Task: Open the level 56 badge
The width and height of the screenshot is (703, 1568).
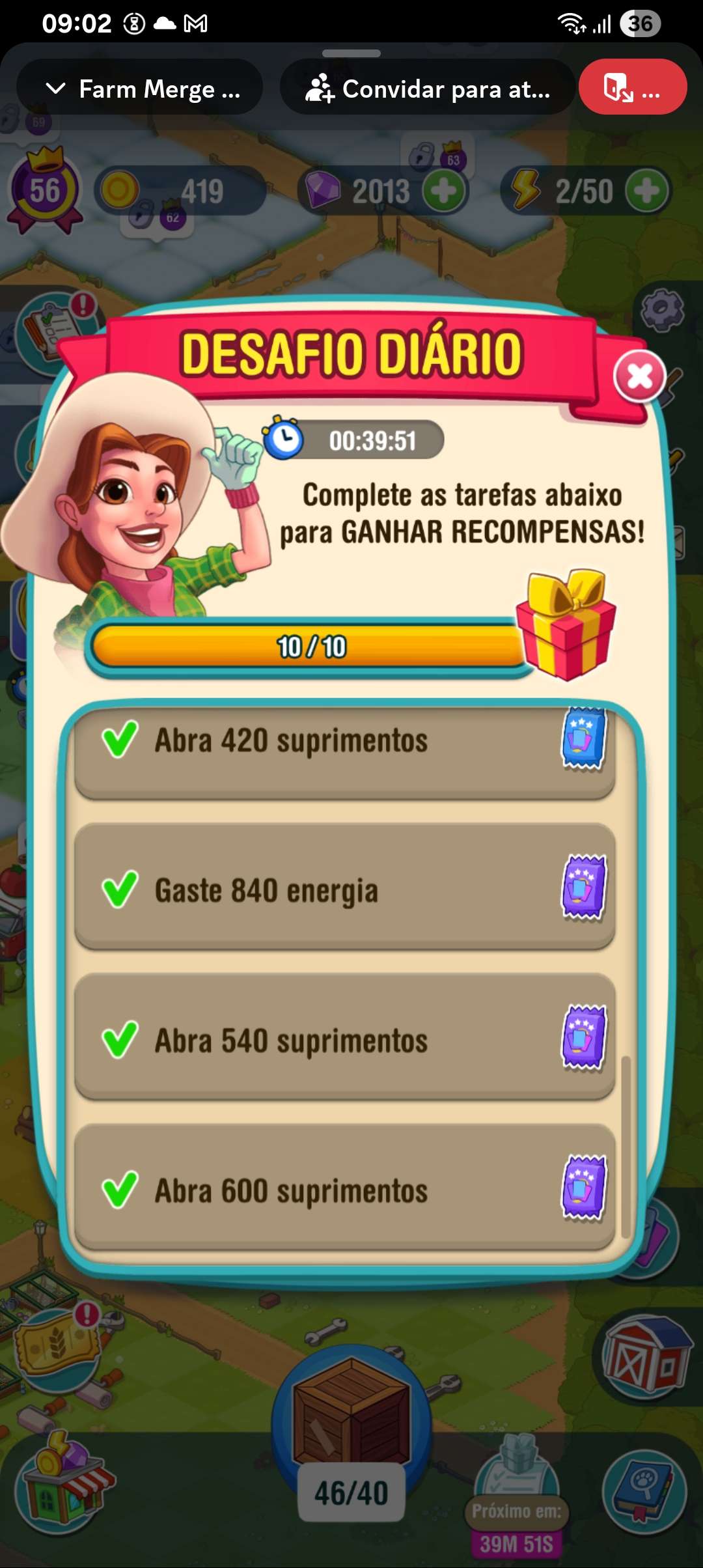Action: (x=44, y=191)
